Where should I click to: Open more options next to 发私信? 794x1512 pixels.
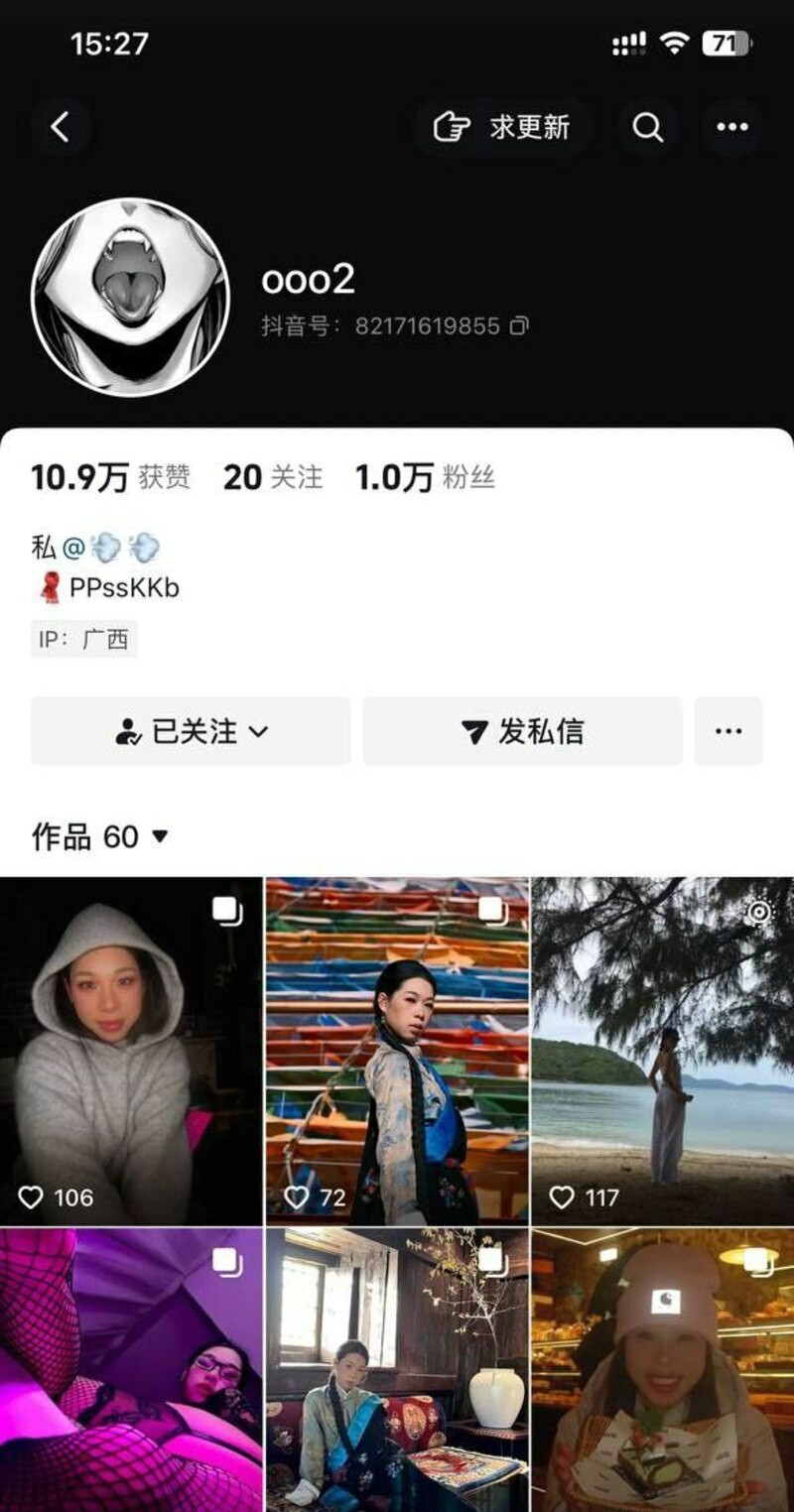point(728,732)
